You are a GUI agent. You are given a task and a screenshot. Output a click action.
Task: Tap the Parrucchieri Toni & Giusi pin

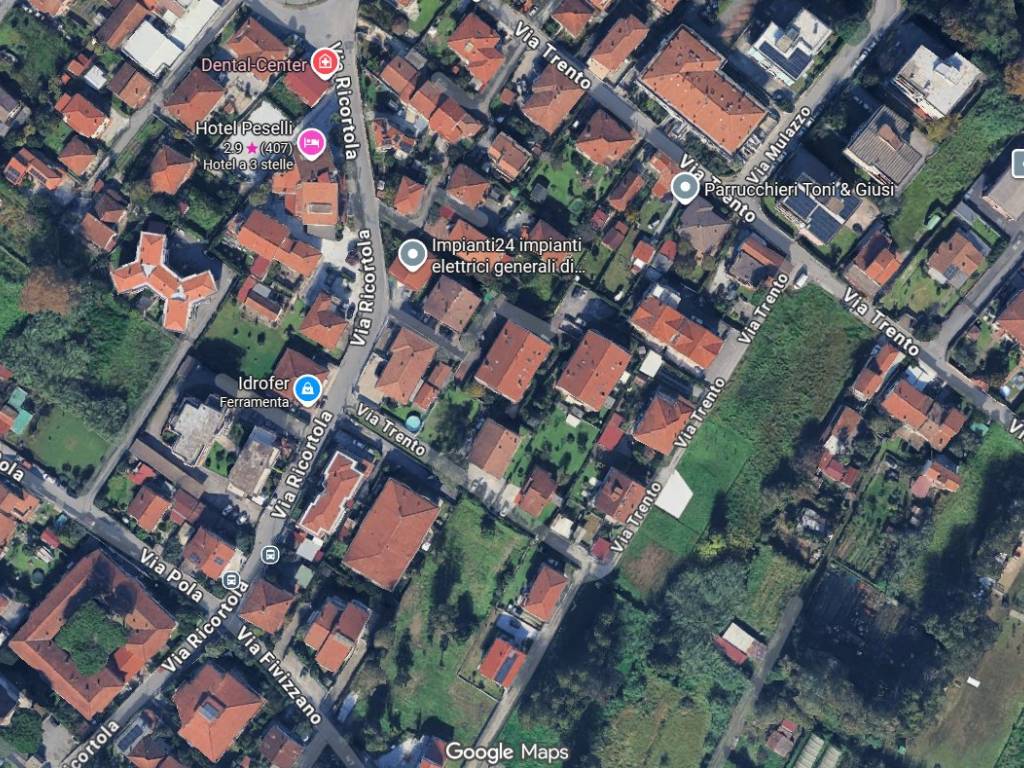[x=685, y=188]
